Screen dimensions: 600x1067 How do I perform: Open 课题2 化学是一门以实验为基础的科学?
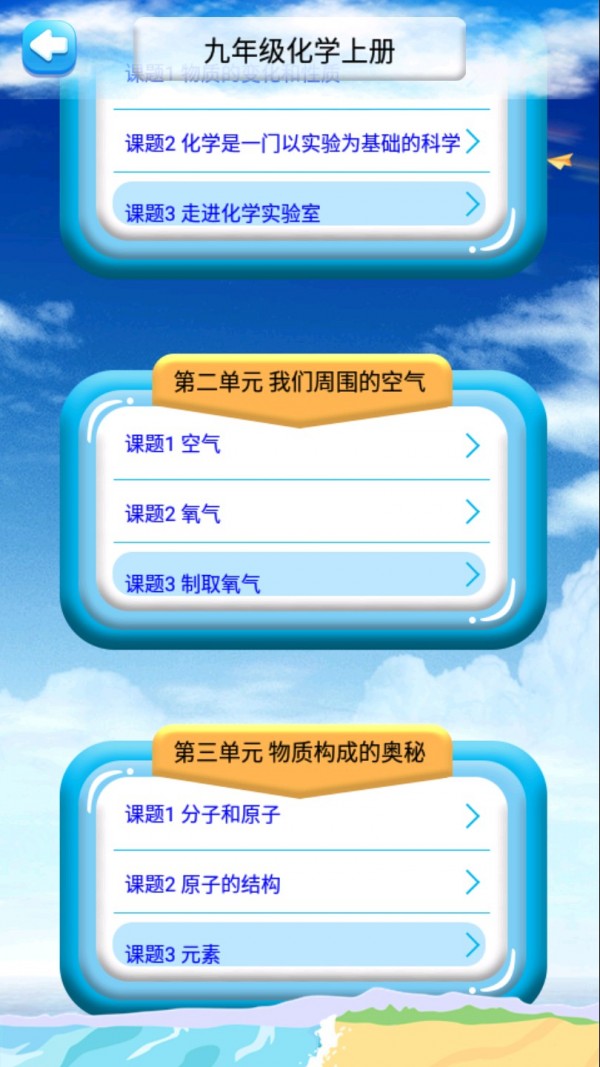point(300,142)
